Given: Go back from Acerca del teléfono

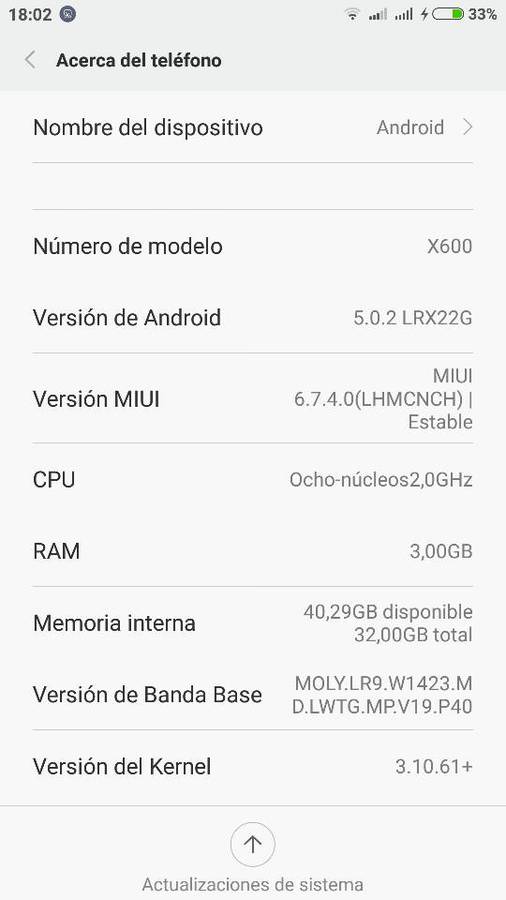Looking at the screenshot, I should point(30,60).
